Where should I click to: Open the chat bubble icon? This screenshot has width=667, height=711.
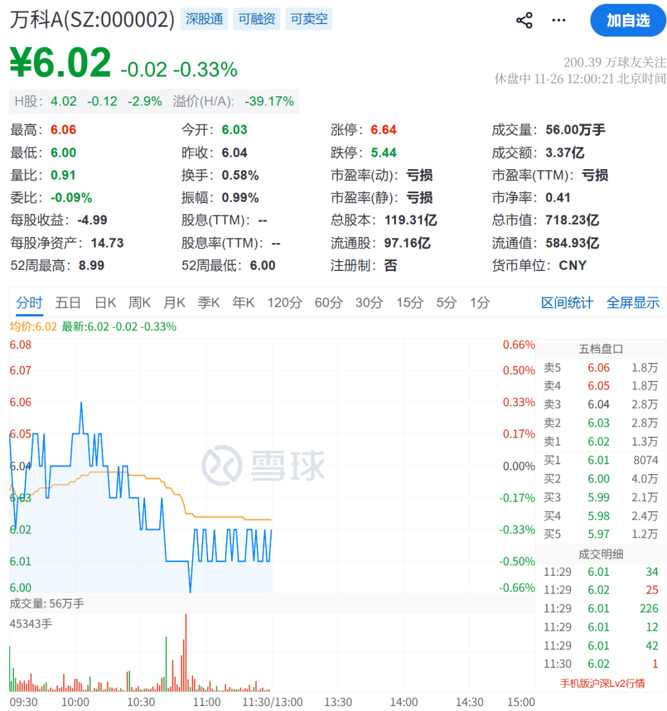tap(558, 20)
